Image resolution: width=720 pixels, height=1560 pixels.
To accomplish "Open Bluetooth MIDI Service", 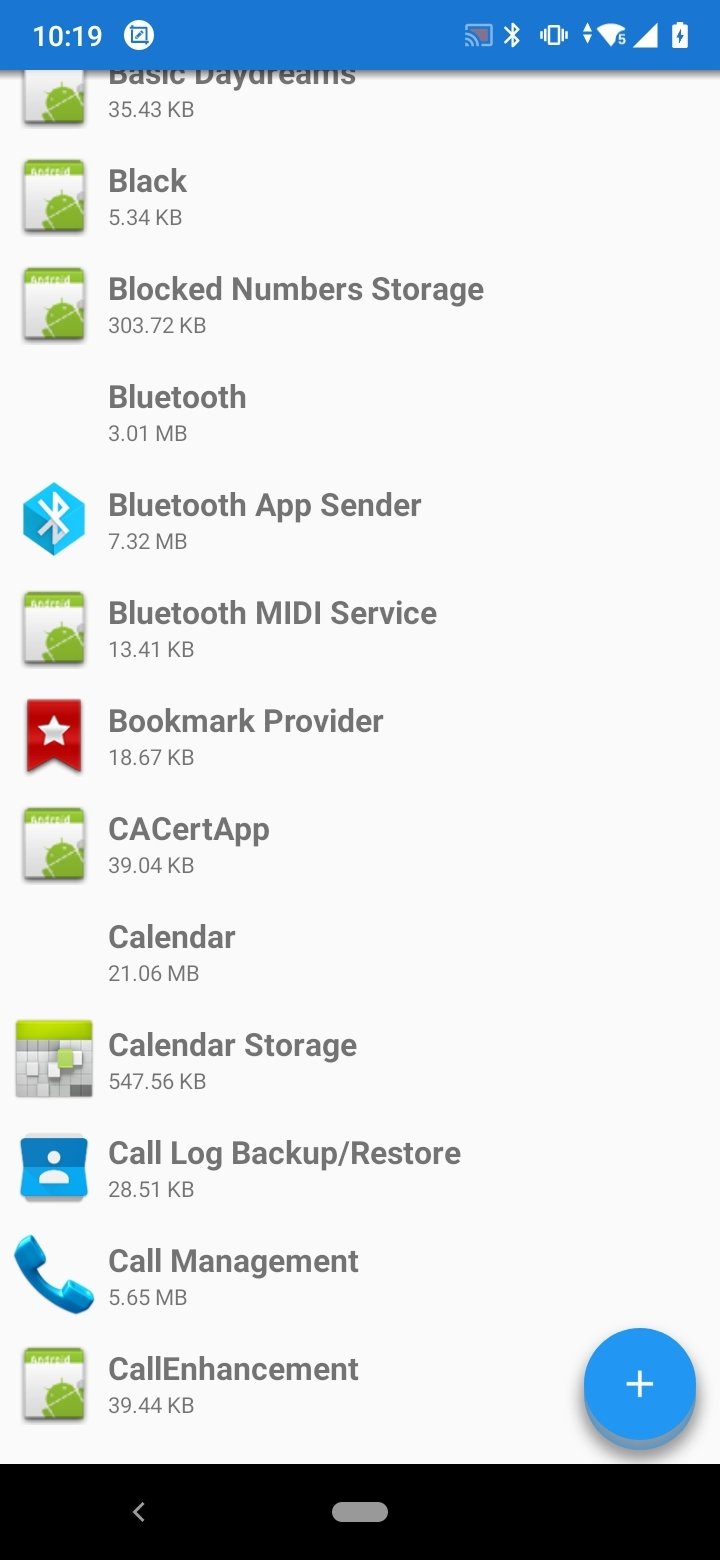I will [x=360, y=629].
